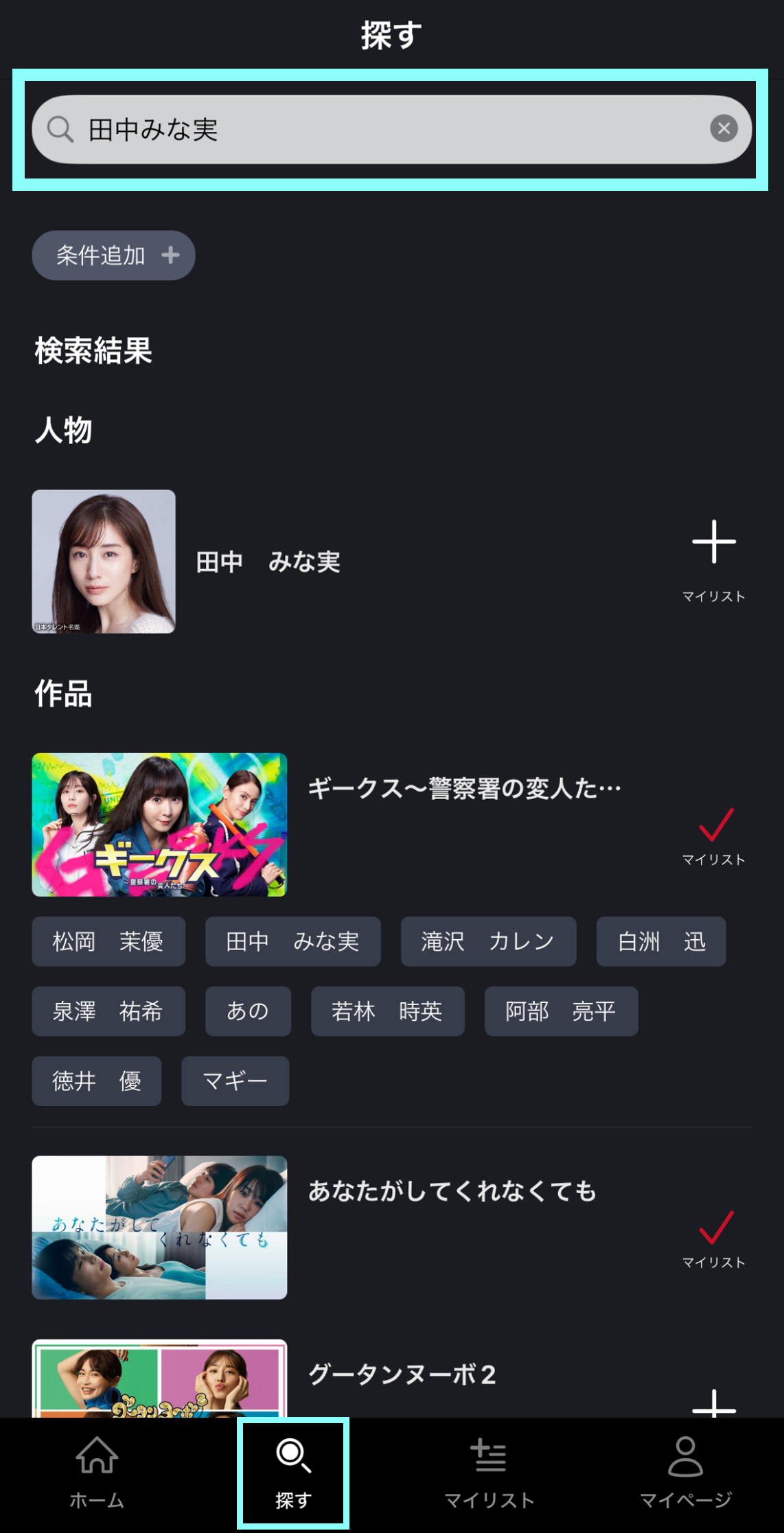This screenshot has height=1533, width=784.
Task: Add 田中 みな実 to My List
Action: (x=714, y=557)
